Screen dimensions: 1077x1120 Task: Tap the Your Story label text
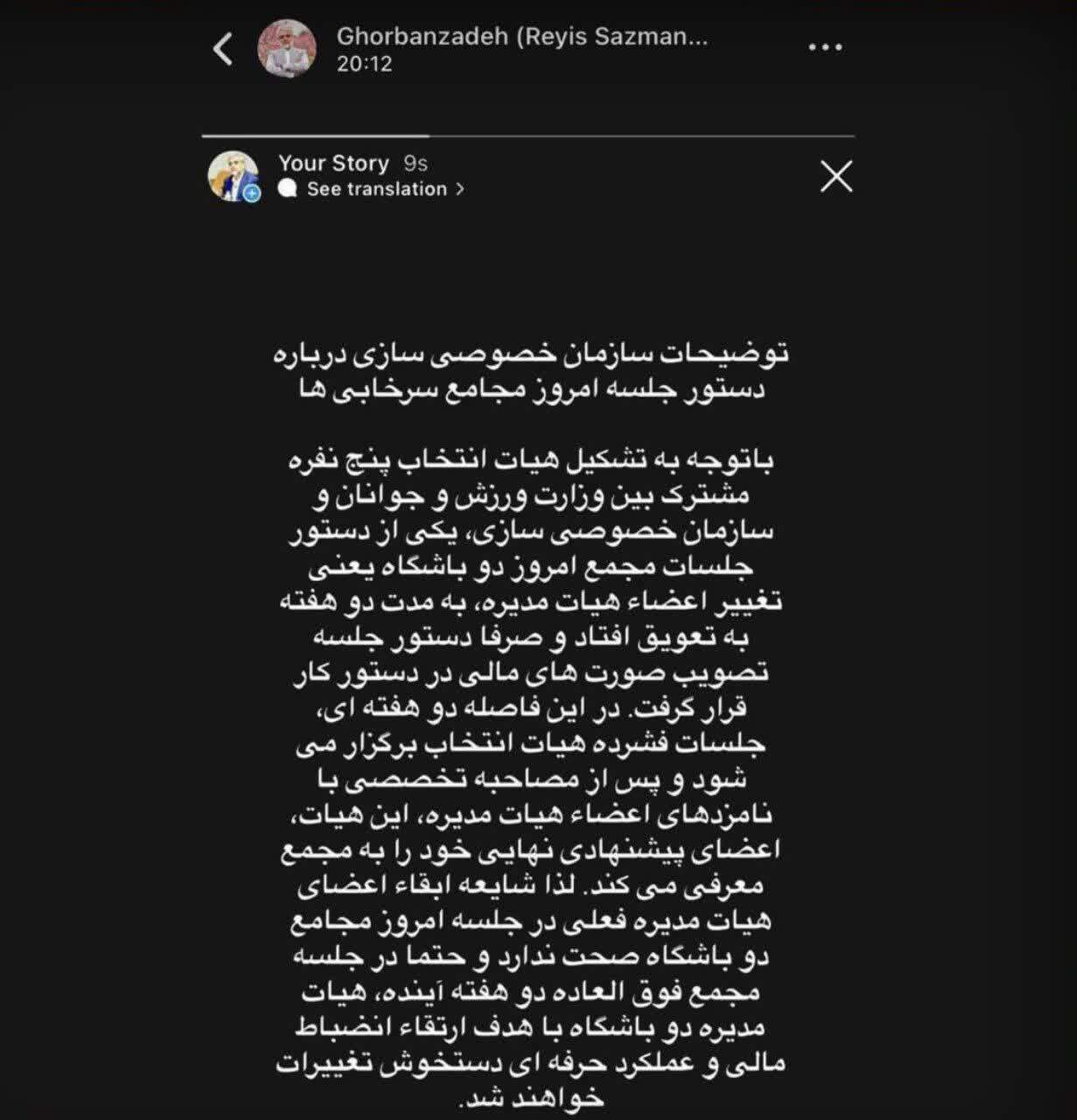click(x=333, y=162)
